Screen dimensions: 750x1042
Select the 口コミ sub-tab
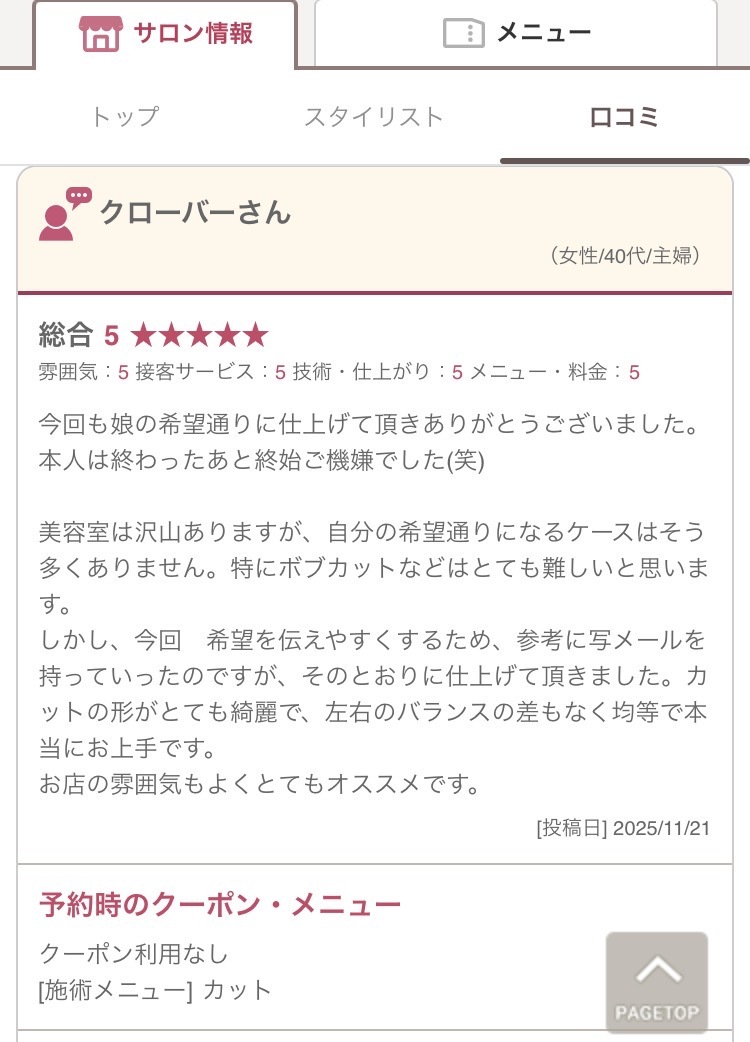click(x=624, y=117)
